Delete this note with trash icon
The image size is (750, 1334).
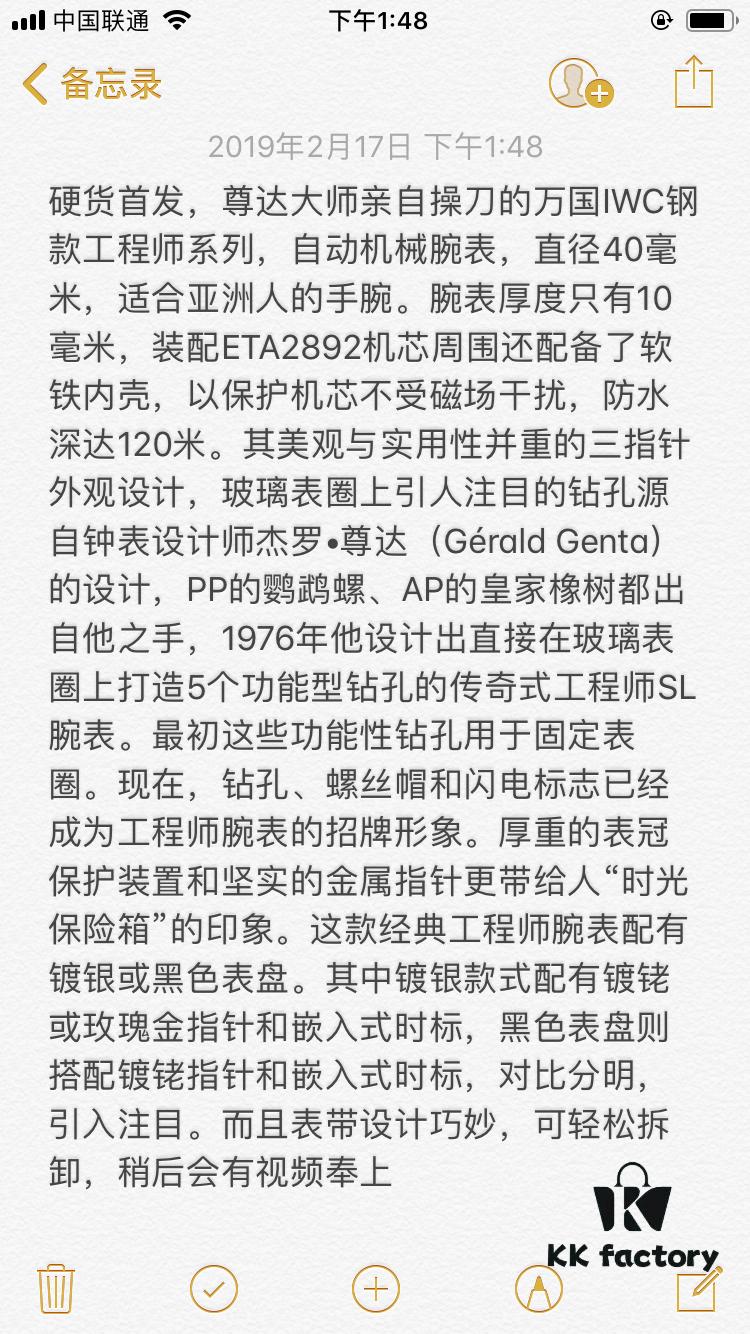click(x=54, y=1287)
